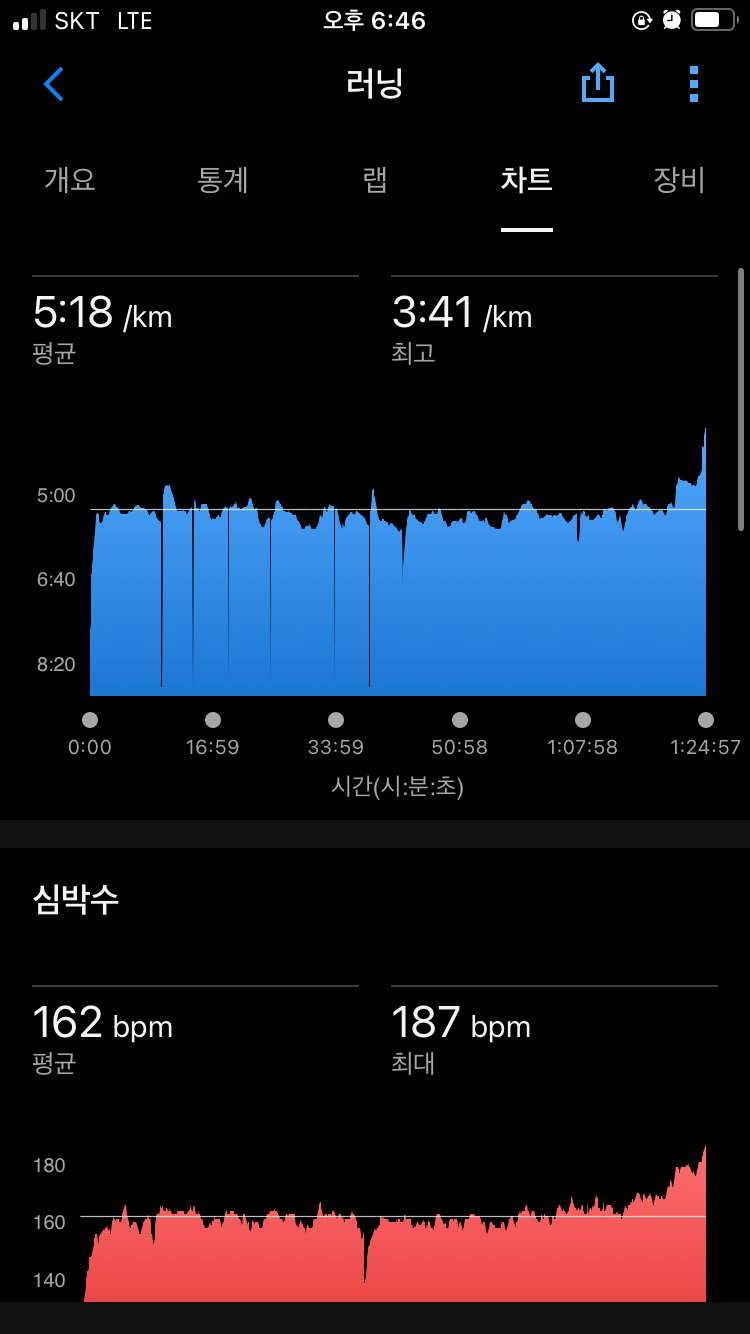Image resolution: width=750 pixels, height=1334 pixels.
Task: Share this running activity
Action: 597,83
